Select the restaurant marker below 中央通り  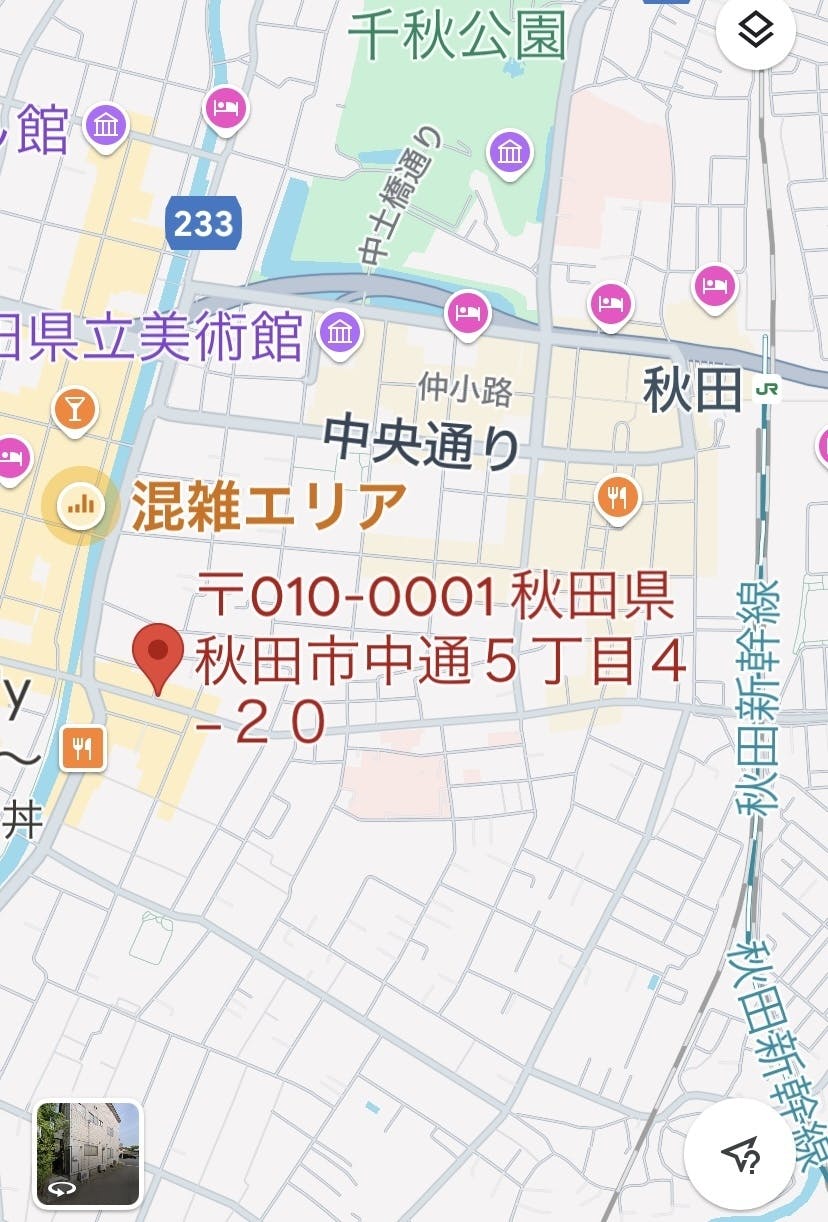coord(618,496)
